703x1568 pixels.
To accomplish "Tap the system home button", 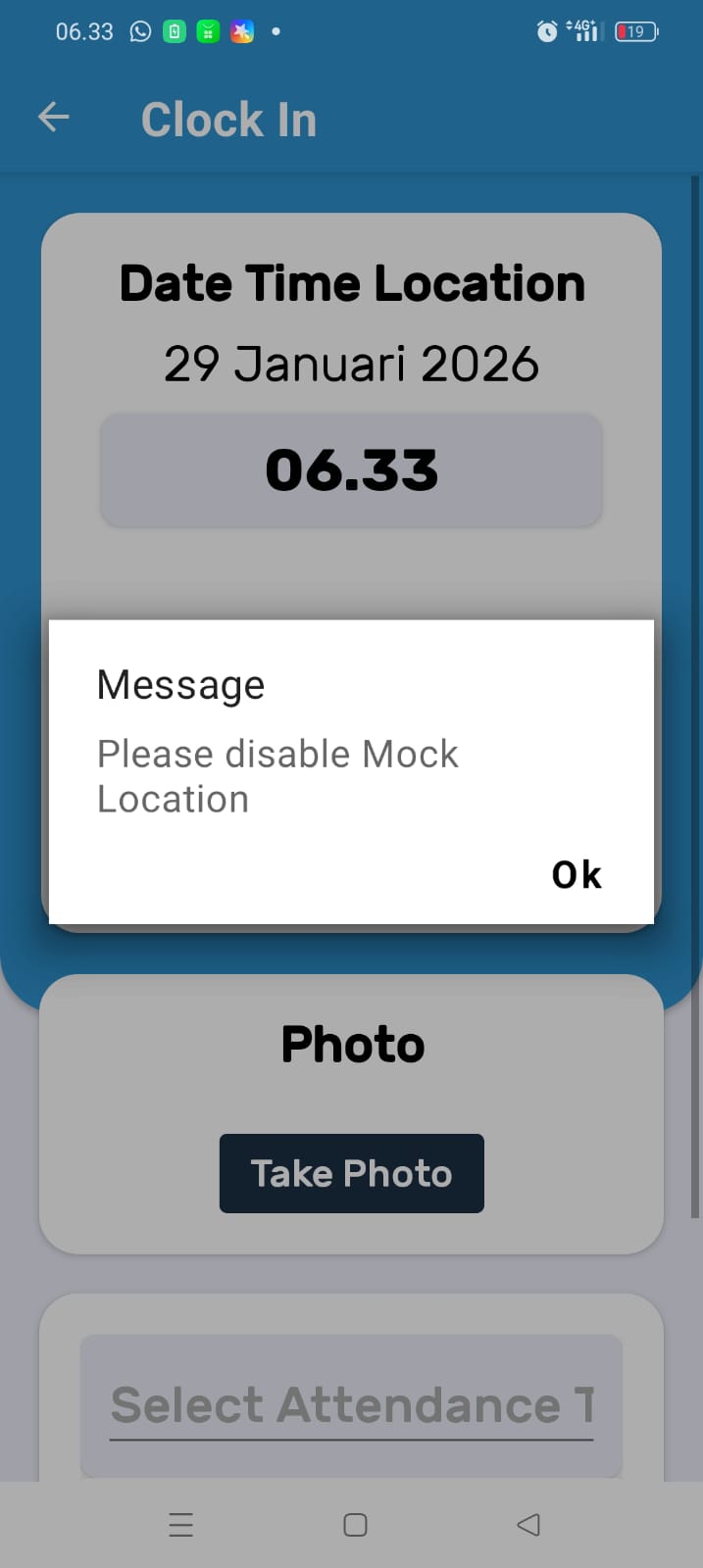I will click(355, 1525).
